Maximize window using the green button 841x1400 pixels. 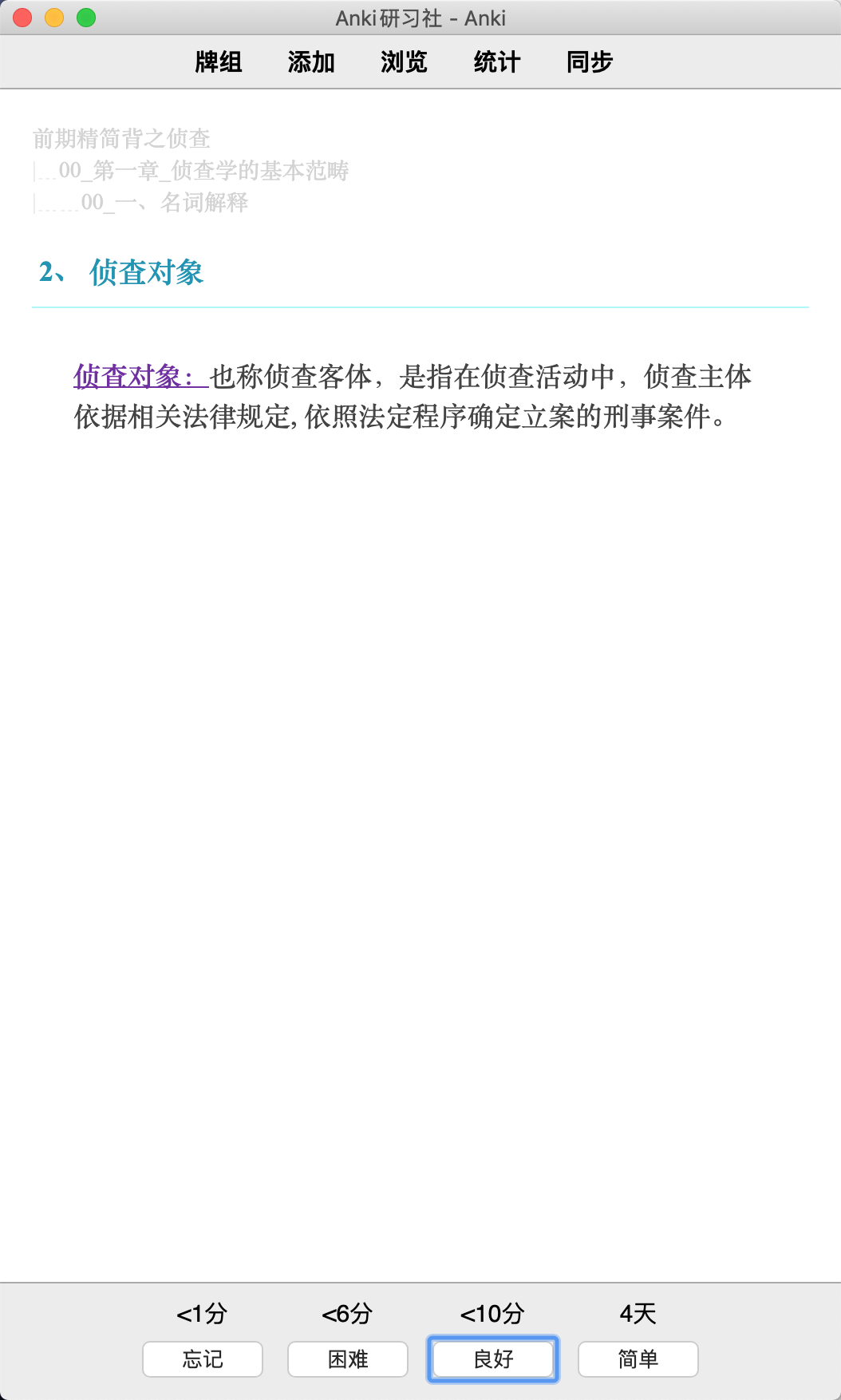click(x=86, y=18)
